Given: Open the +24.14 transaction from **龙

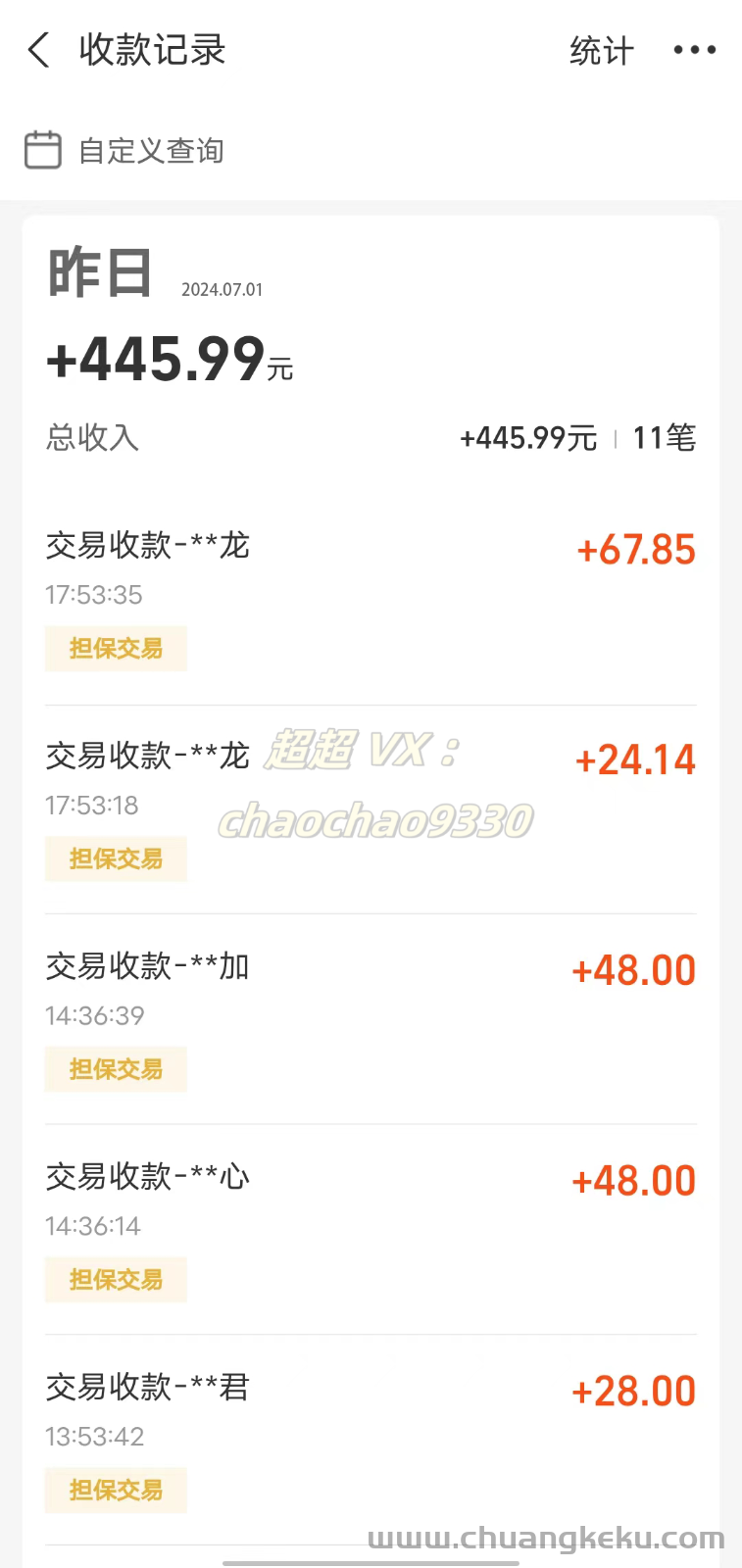Looking at the screenshot, I should 371,809.
